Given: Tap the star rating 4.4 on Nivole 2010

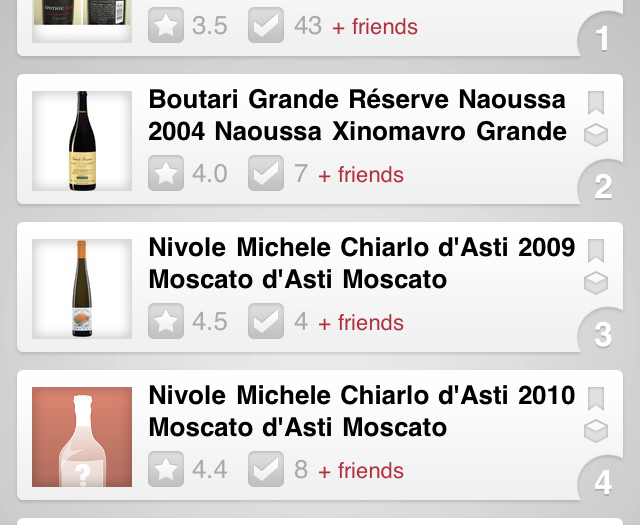Looking at the screenshot, I should click(166, 470).
